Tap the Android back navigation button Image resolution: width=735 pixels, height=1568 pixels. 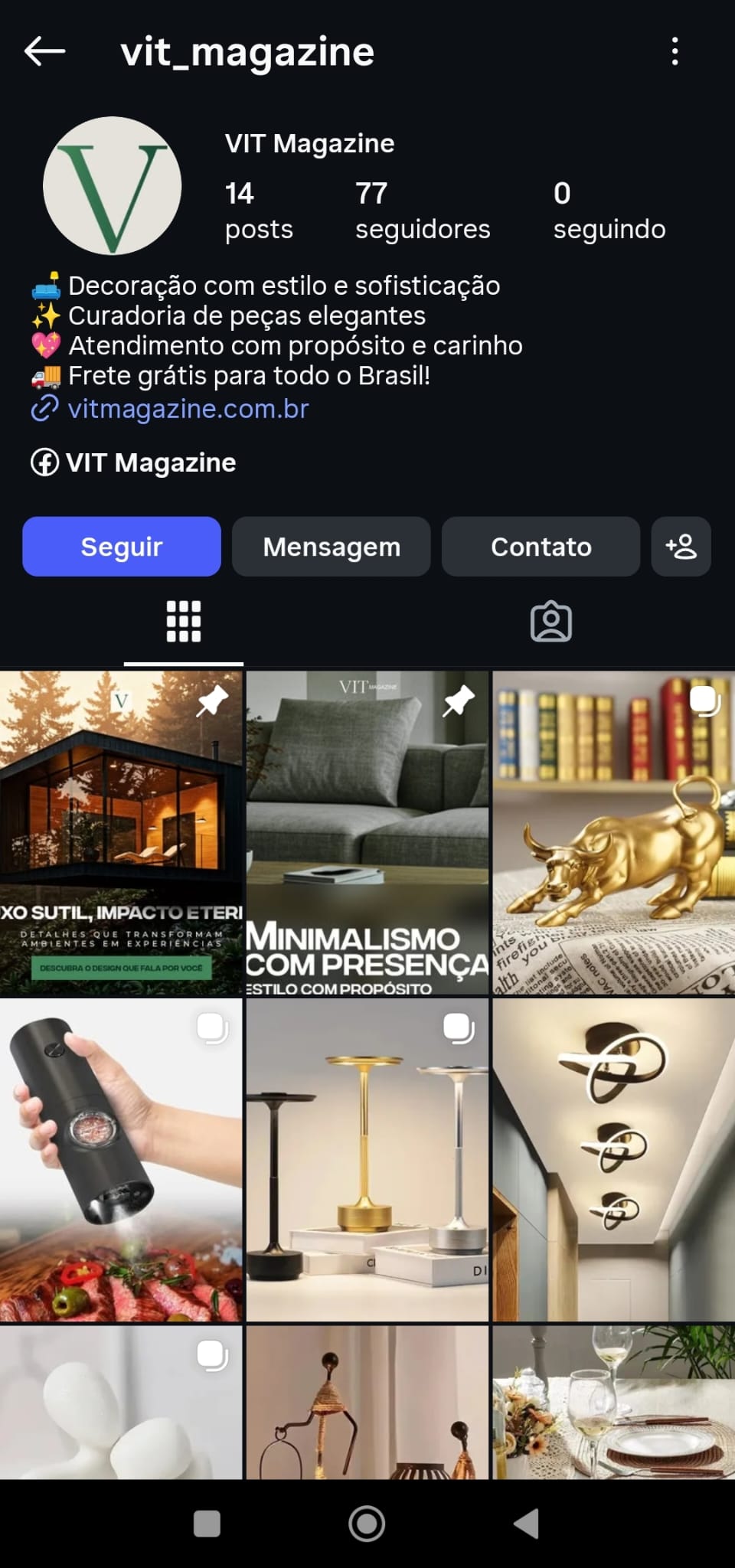point(527,1524)
